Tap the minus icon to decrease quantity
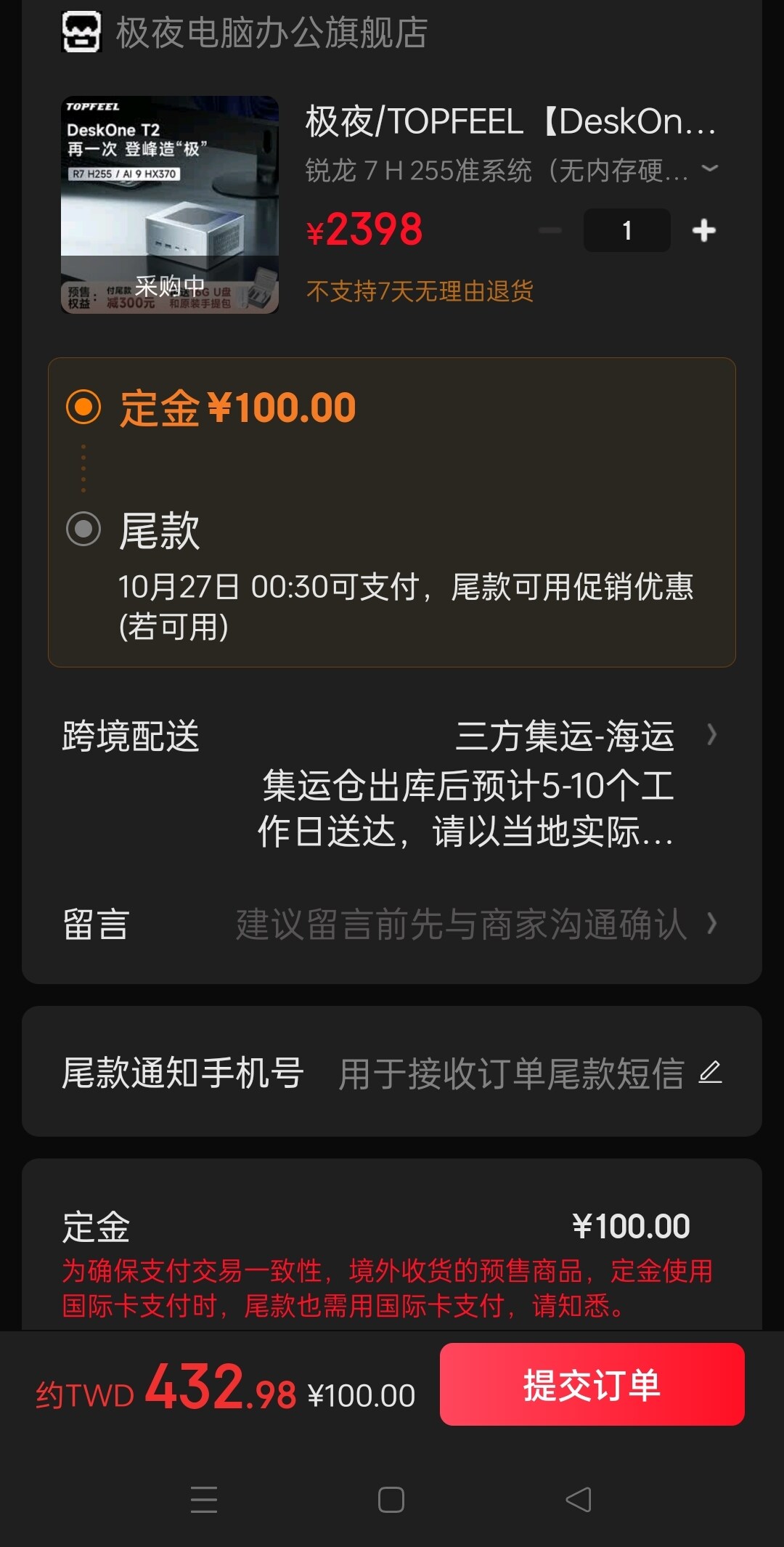 pos(550,230)
